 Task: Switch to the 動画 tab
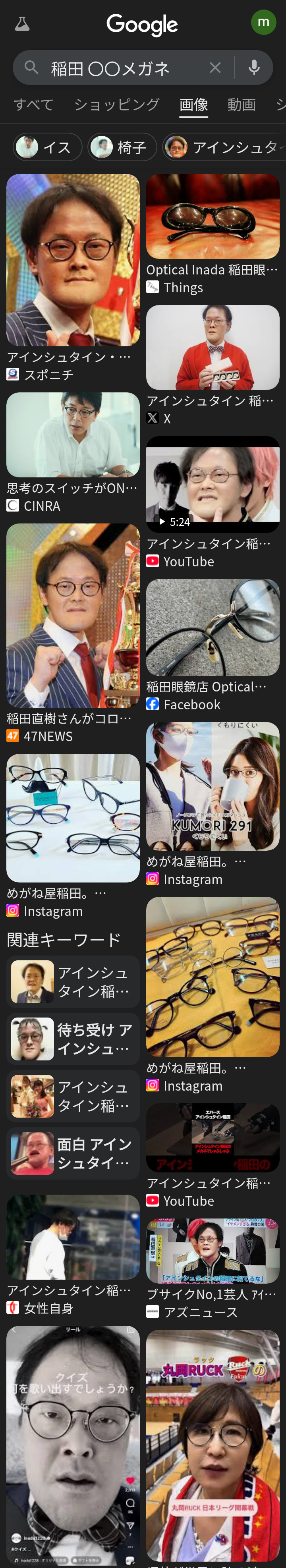pyautogui.click(x=241, y=105)
